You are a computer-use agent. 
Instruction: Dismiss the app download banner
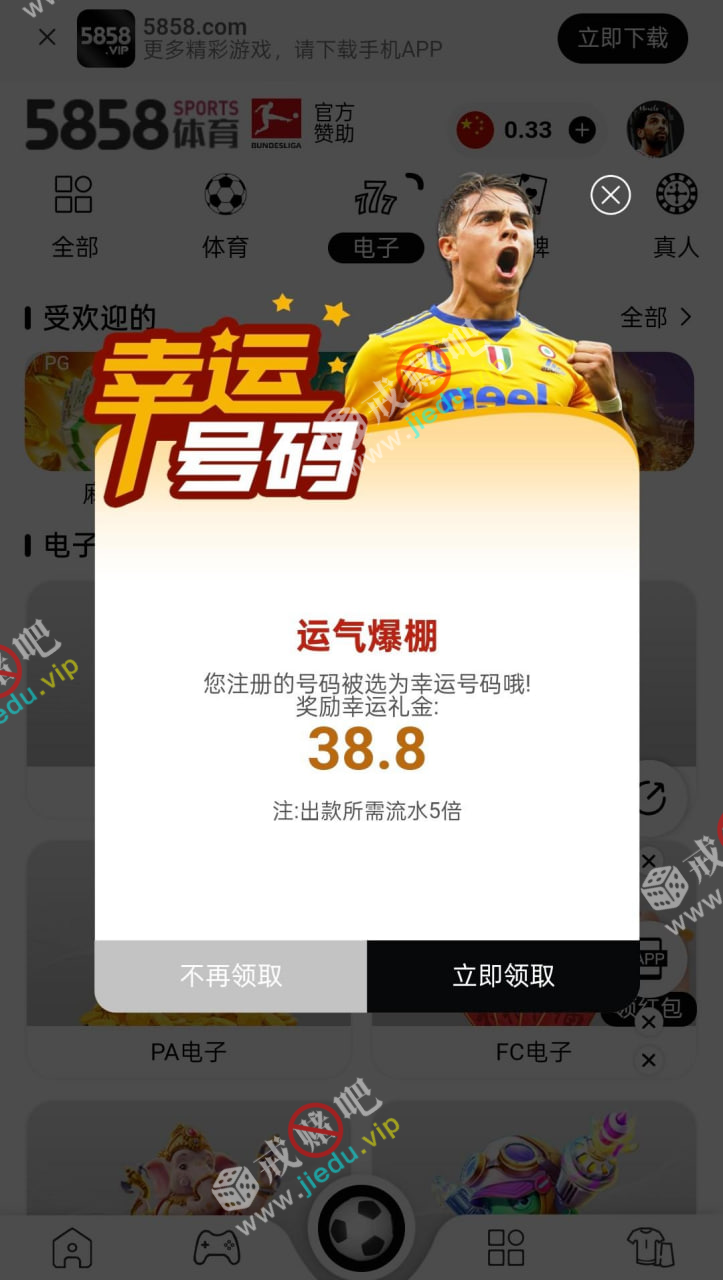click(x=46, y=38)
